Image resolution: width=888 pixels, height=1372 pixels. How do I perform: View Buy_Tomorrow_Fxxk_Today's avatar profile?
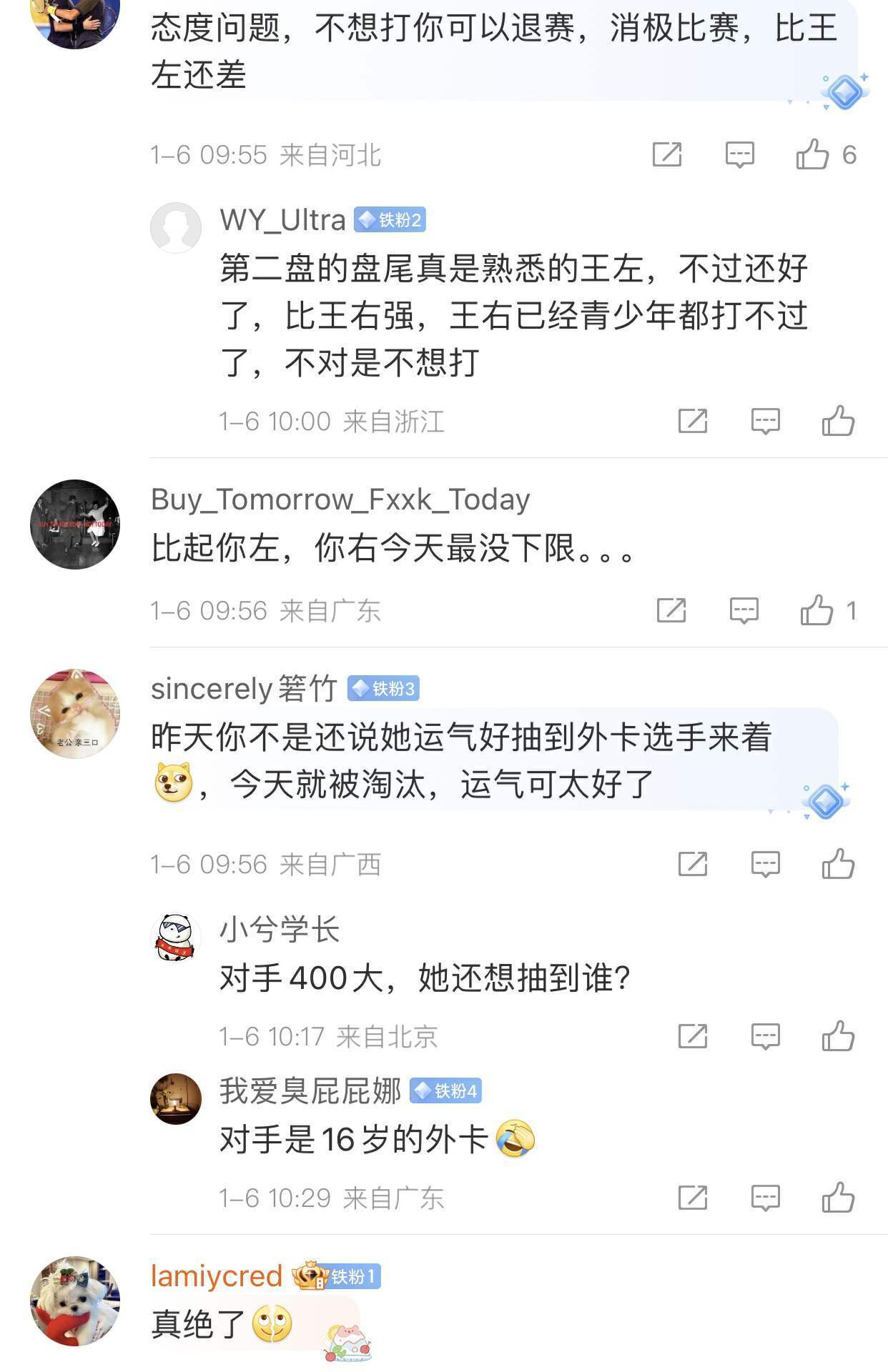75,525
